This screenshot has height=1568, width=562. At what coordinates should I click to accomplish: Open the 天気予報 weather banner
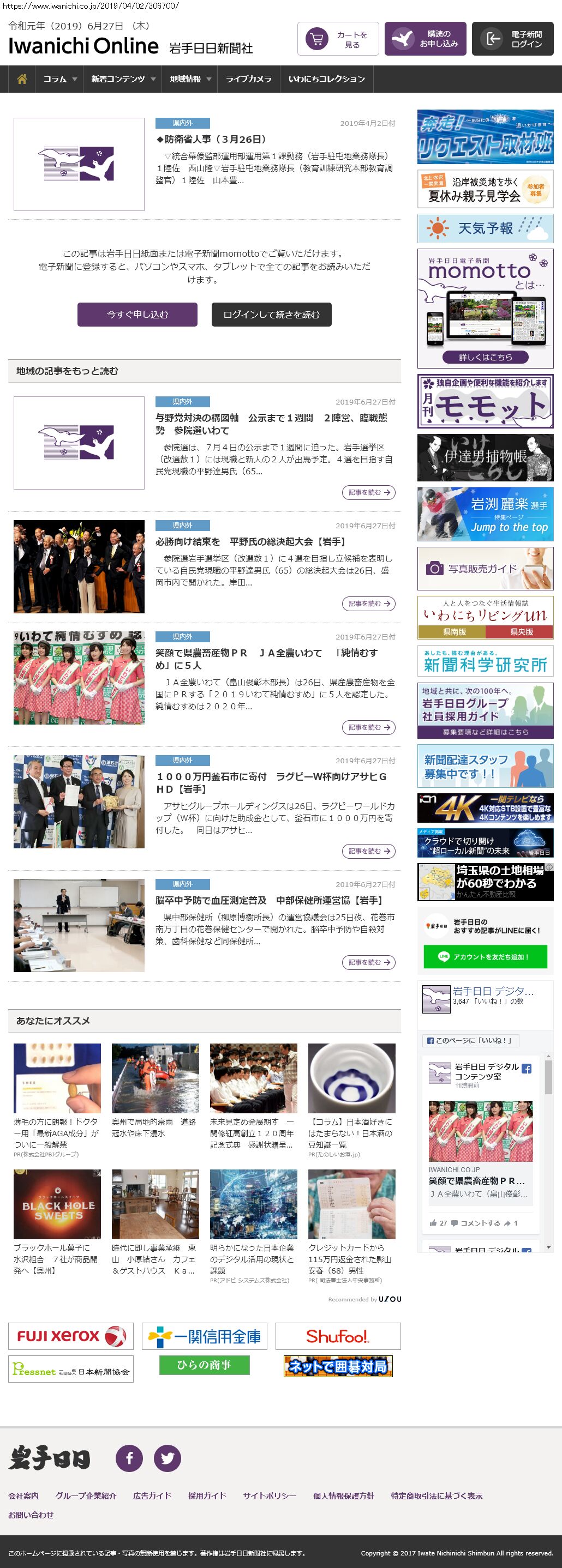(485, 229)
